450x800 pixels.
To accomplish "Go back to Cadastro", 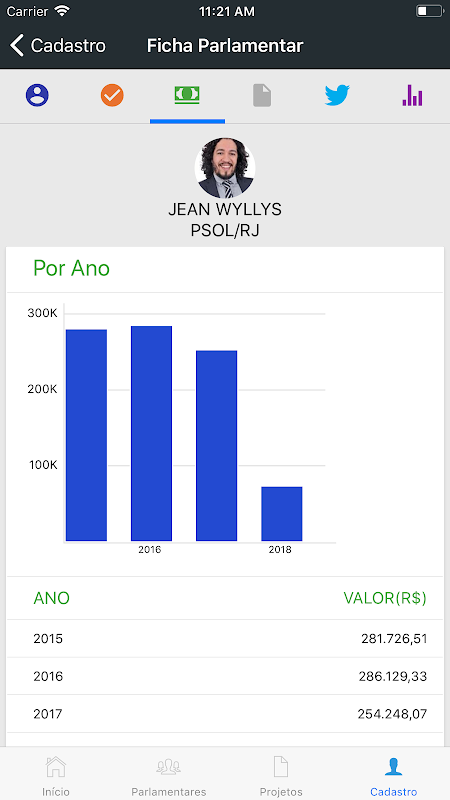I will (58, 45).
